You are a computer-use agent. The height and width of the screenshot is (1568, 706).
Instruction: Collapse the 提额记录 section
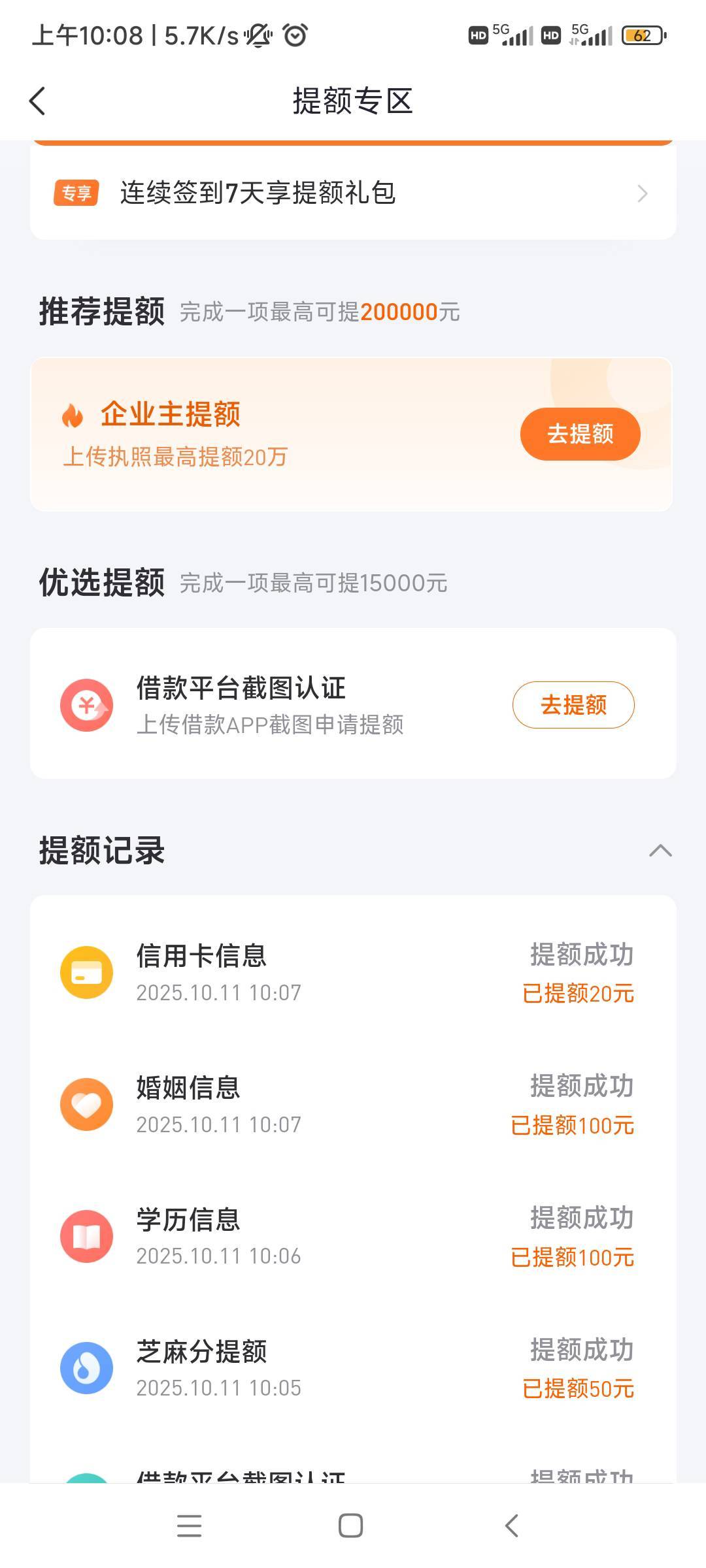coord(660,851)
